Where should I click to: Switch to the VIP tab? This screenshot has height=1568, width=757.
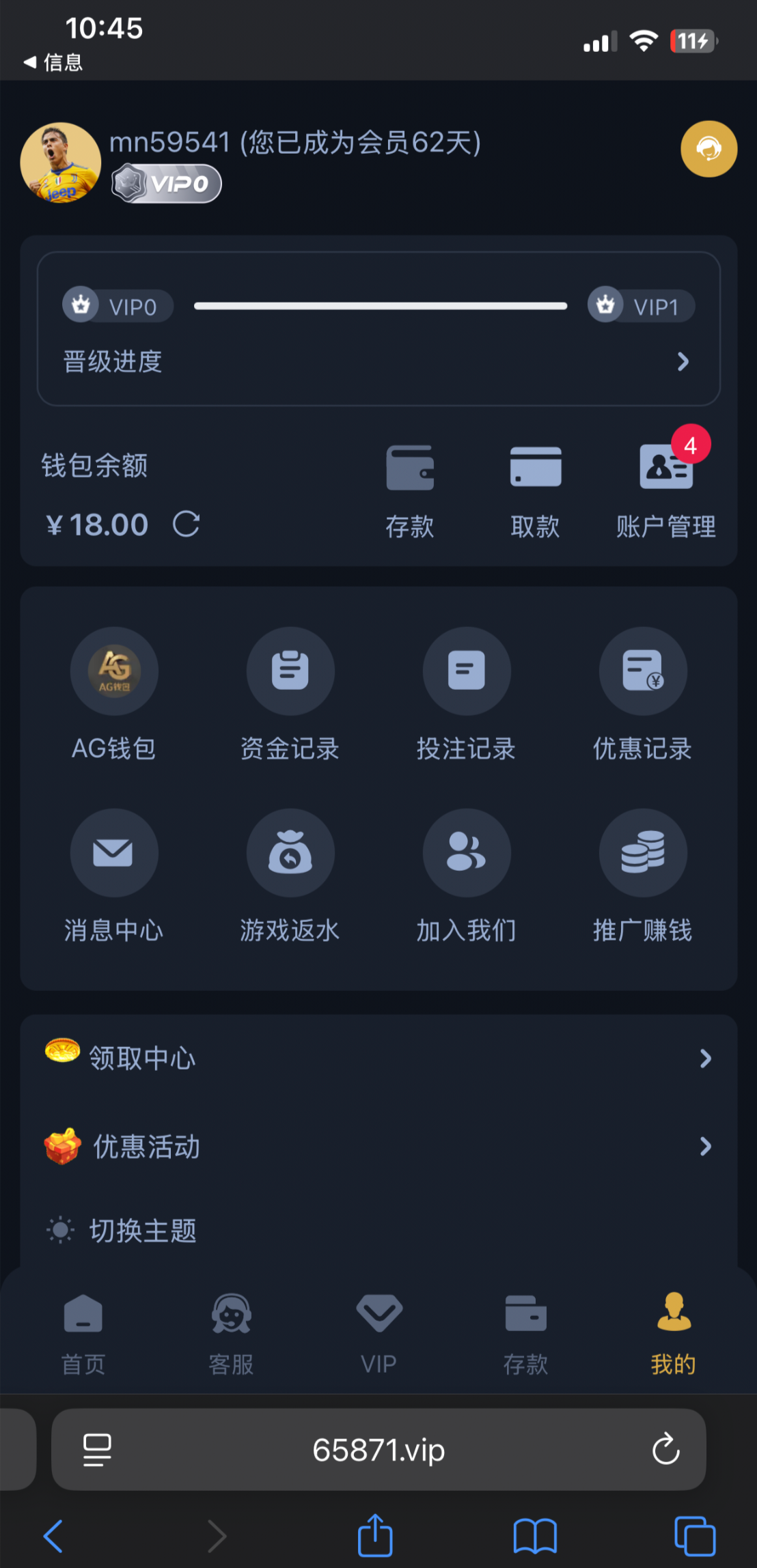coord(378,1333)
